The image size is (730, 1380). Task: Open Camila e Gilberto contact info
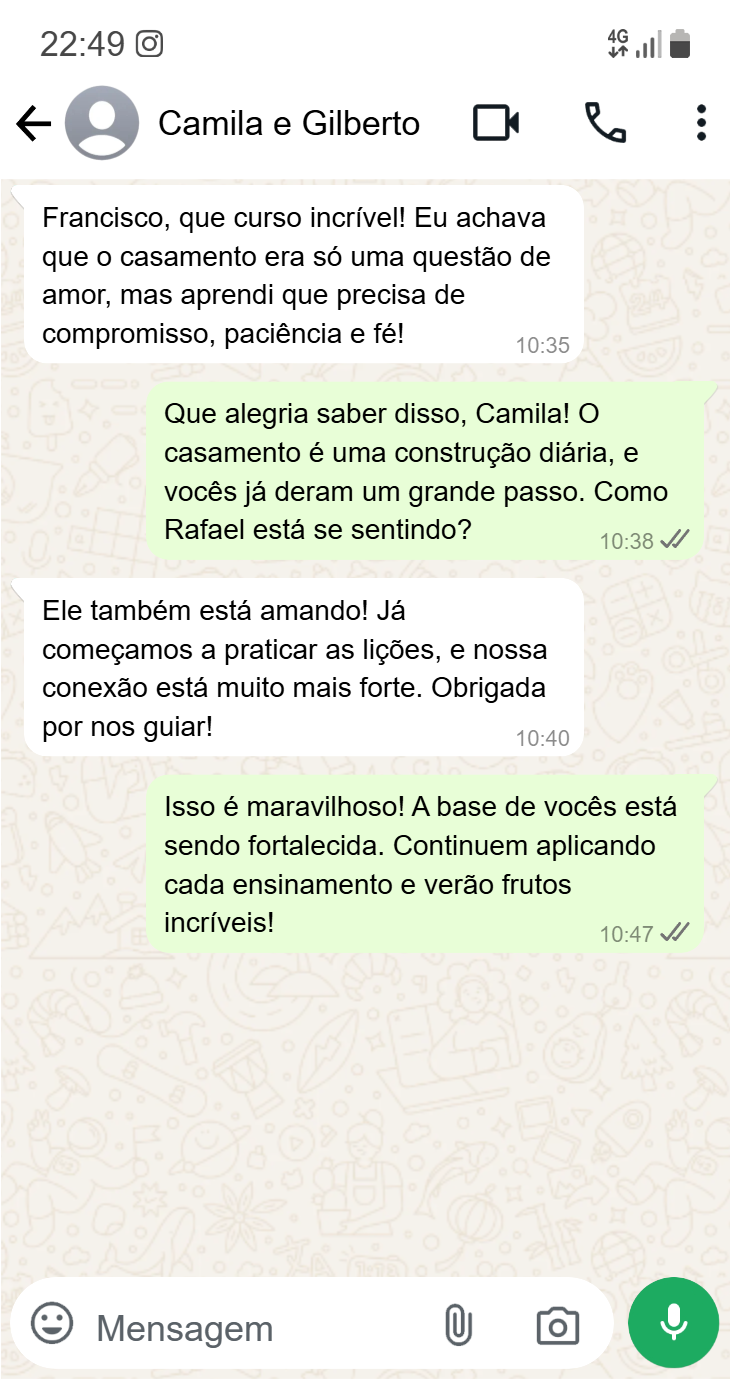(289, 123)
